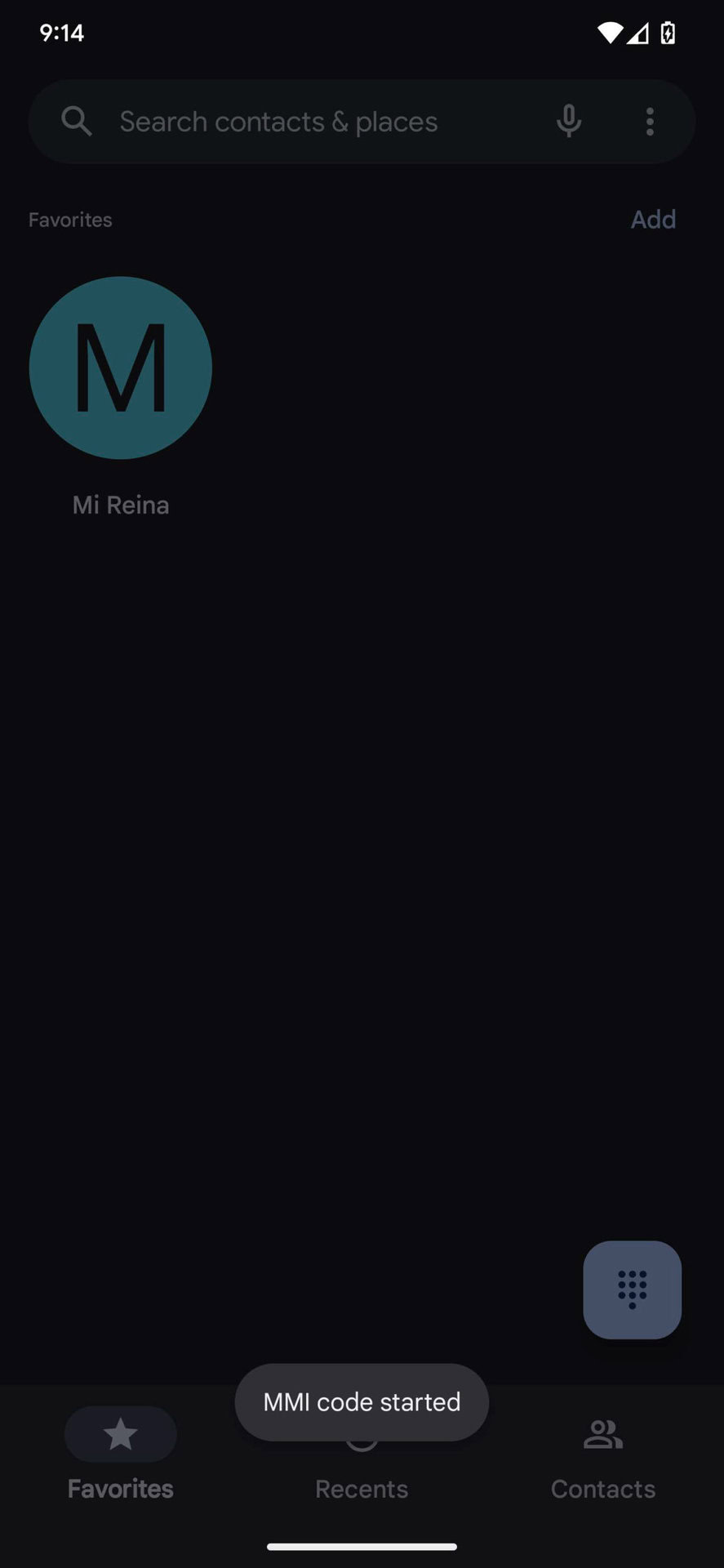Open the overflow menu
The width and height of the screenshot is (724, 1568).
point(650,122)
